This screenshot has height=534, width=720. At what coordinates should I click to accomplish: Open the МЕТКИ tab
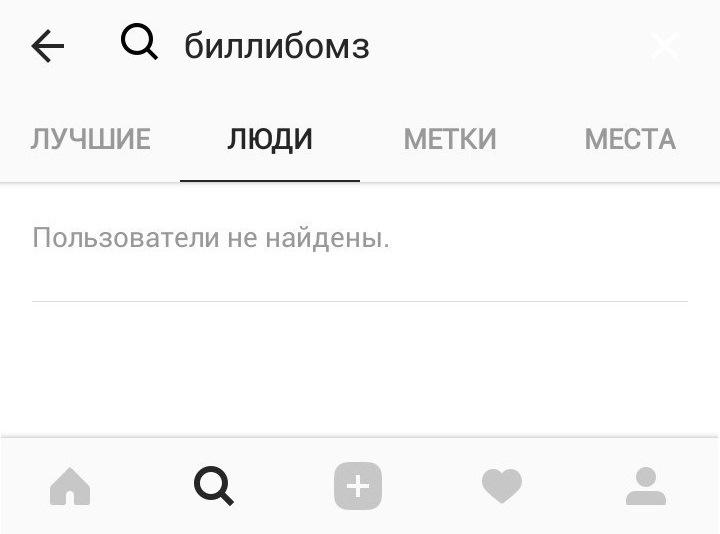pyautogui.click(x=450, y=139)
